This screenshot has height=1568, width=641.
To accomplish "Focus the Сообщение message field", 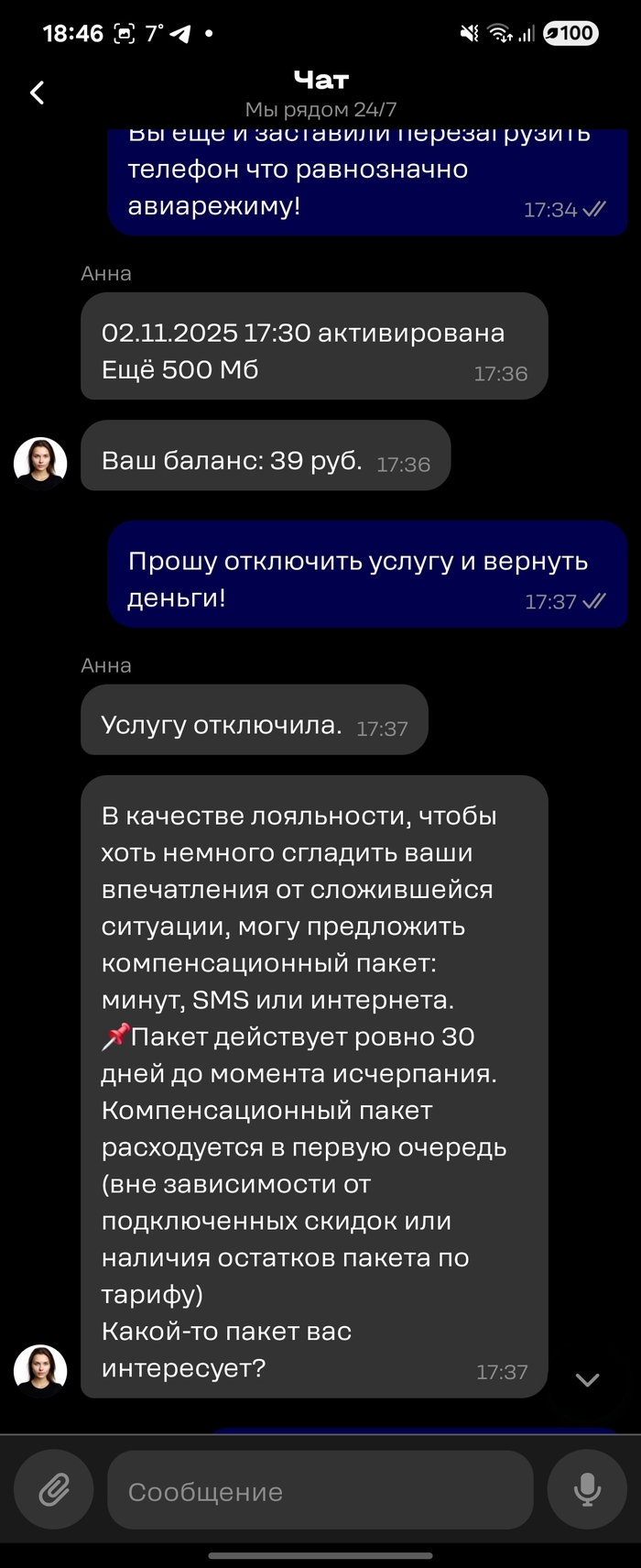I will click(320, 1491).
